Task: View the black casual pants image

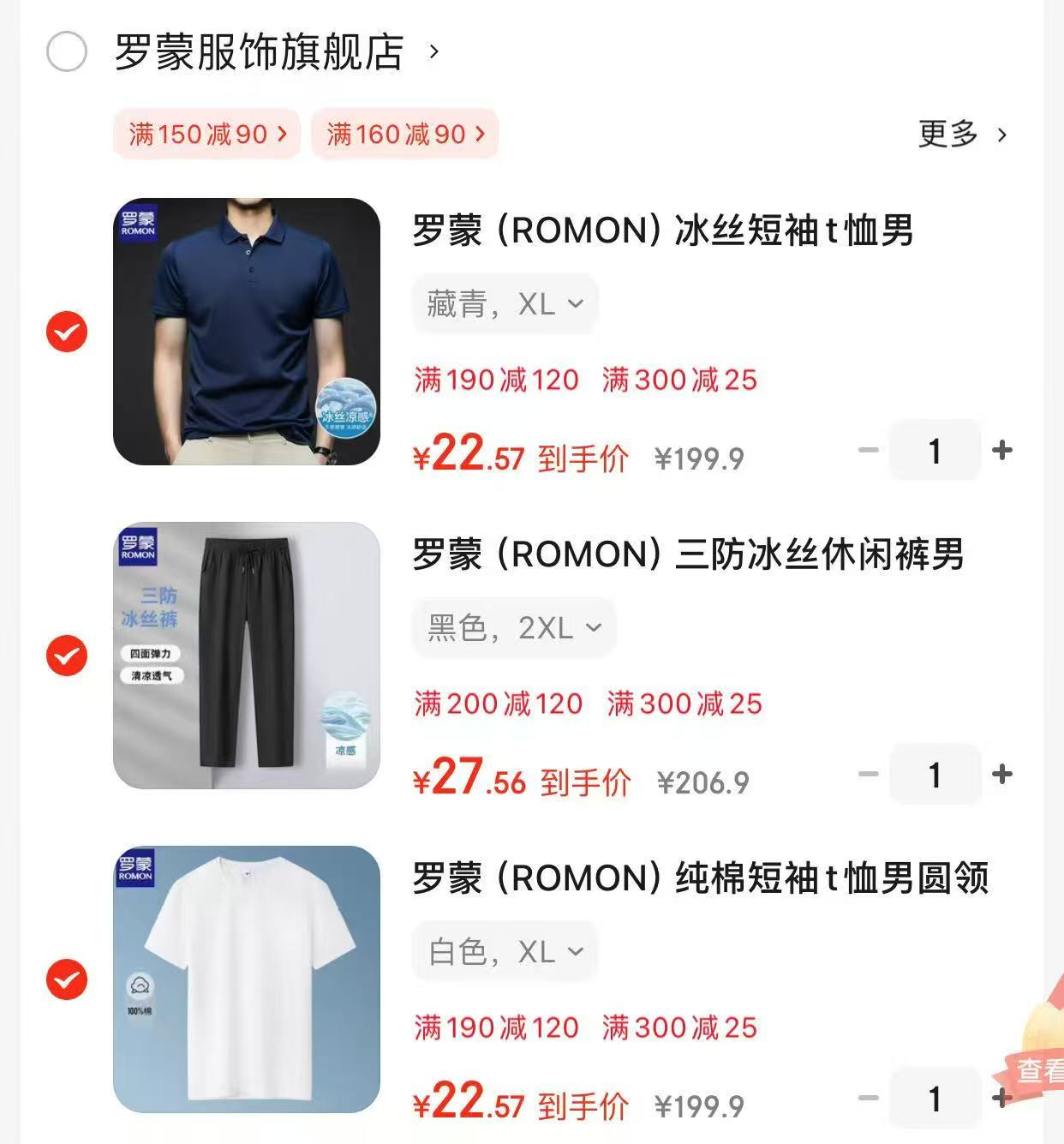Action: coord(247,657)
